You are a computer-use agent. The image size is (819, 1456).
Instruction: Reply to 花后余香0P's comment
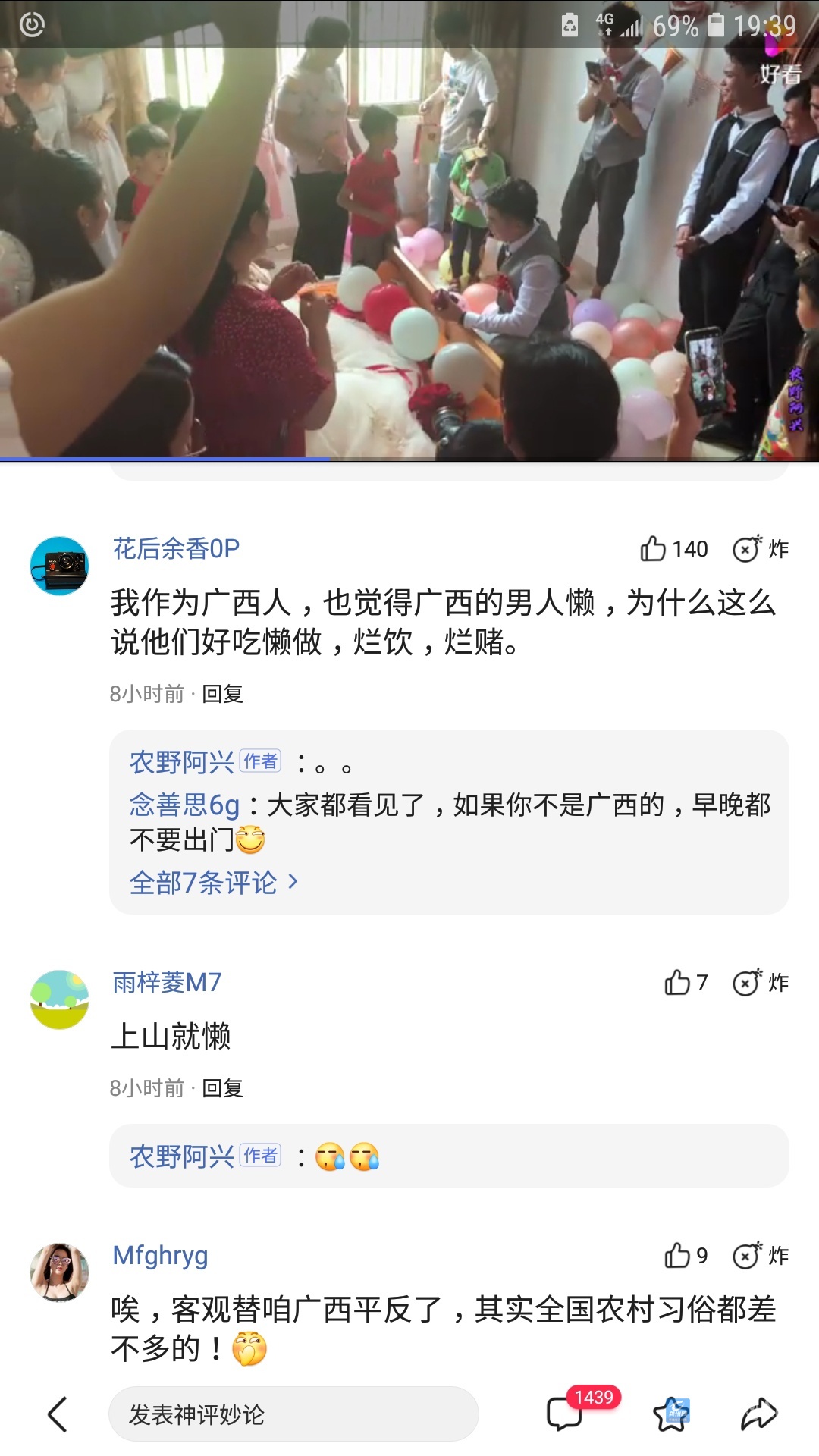tap(222, 694)
